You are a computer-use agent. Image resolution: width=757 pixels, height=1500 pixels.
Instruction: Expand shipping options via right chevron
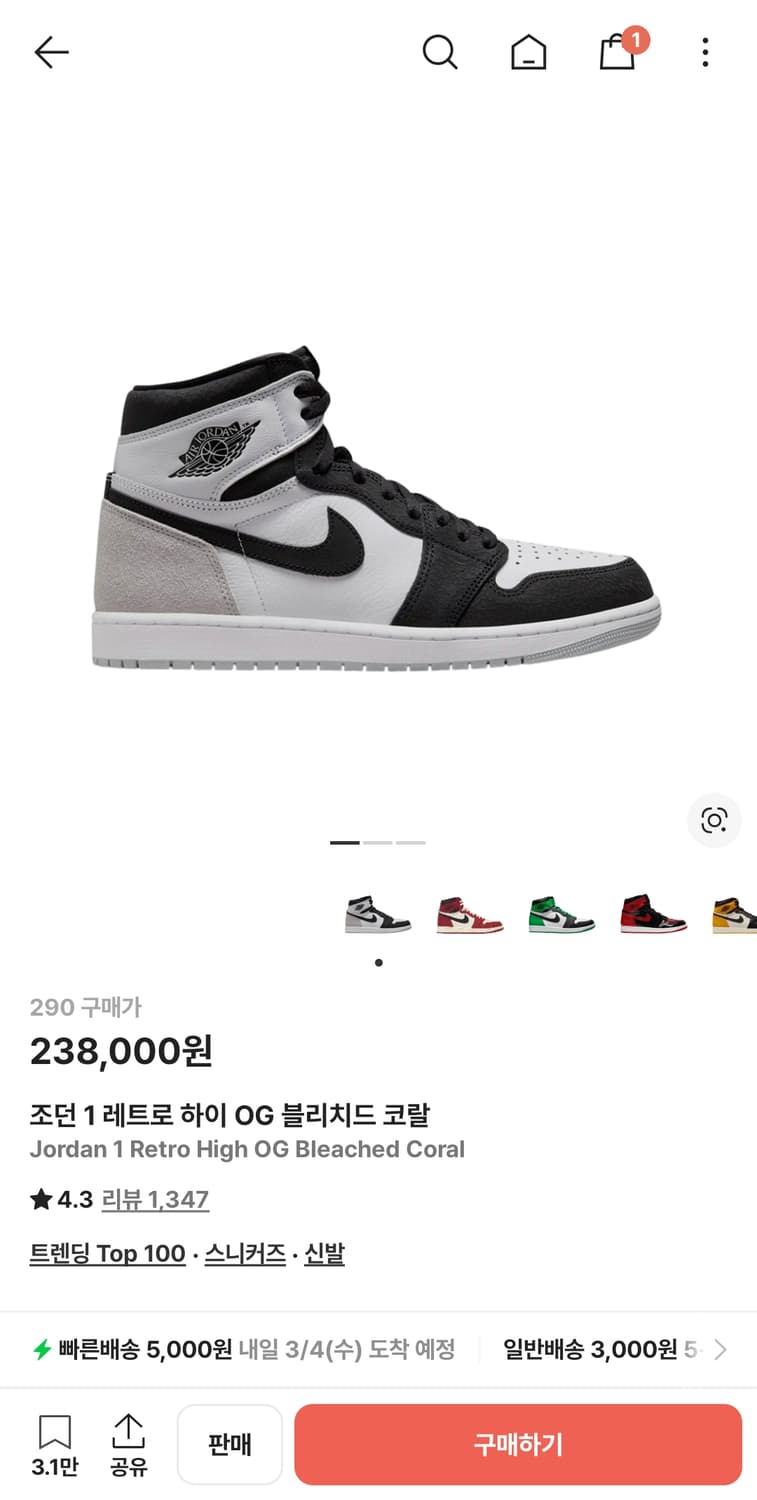tap(720, 1349)
